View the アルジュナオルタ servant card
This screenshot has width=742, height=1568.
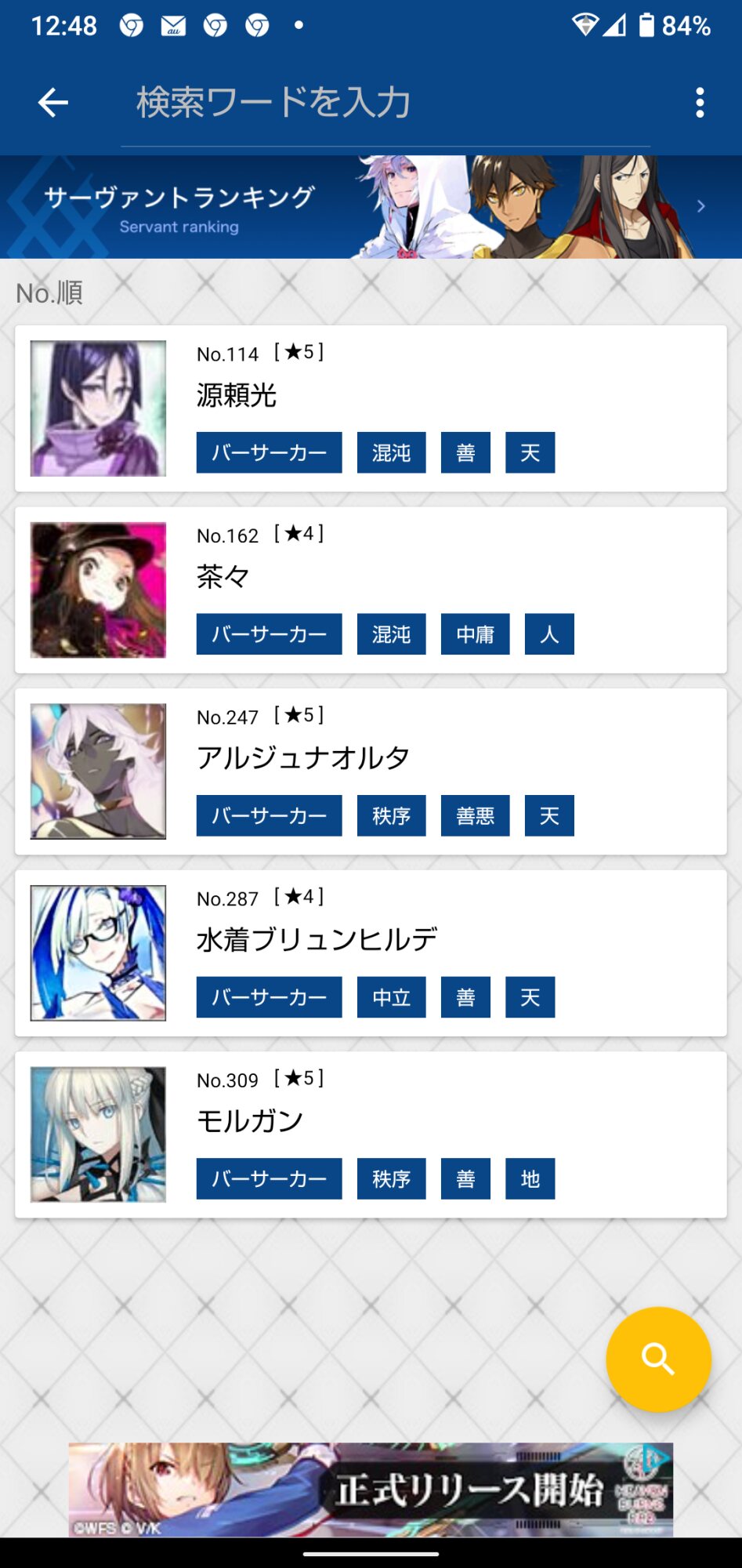[371, 771]
